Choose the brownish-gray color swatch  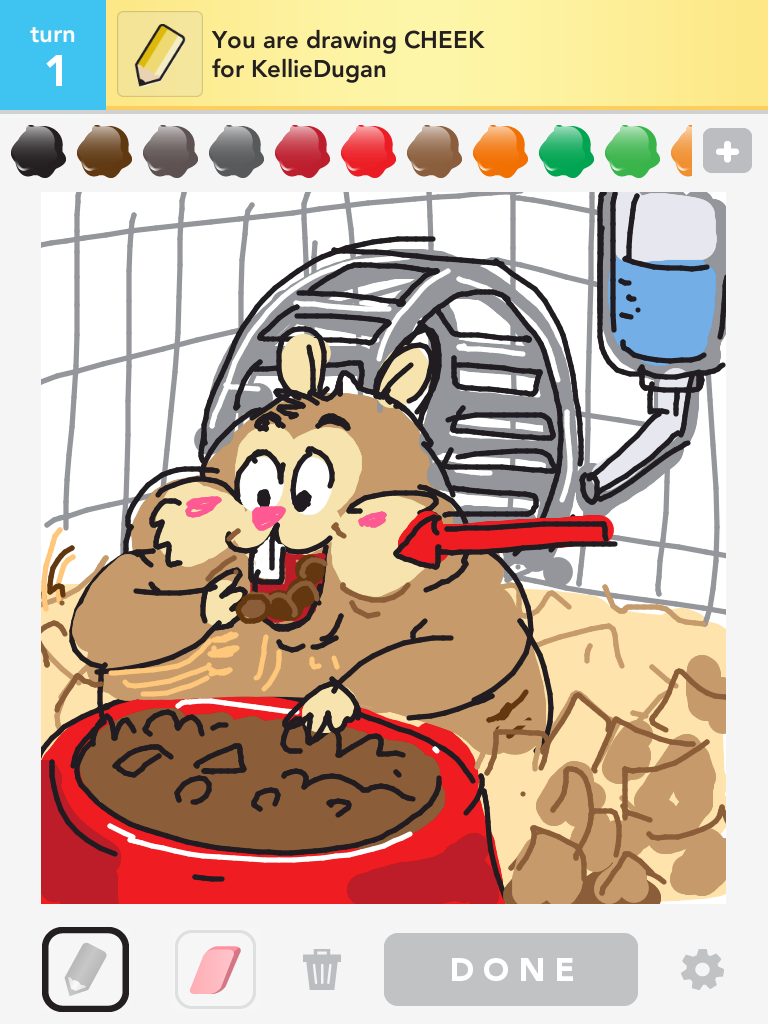point(170,151)
